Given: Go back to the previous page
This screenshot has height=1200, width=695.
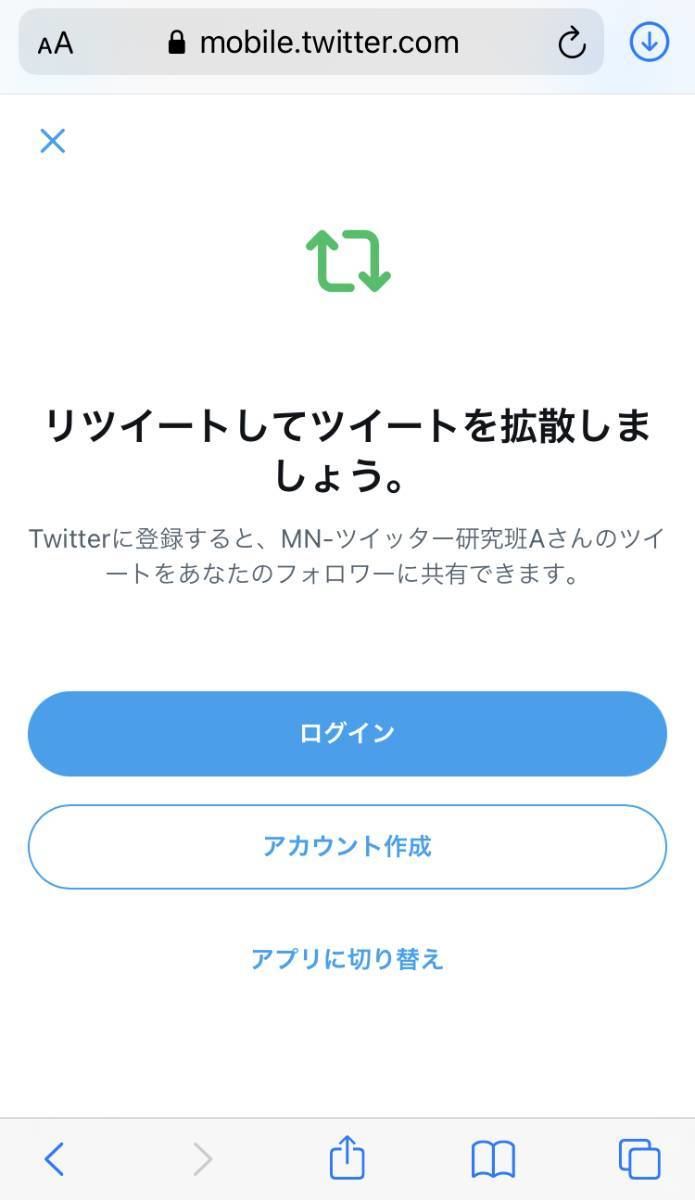Looking at the screenshot, I should pyautogui.click(x=54, y=1159).
